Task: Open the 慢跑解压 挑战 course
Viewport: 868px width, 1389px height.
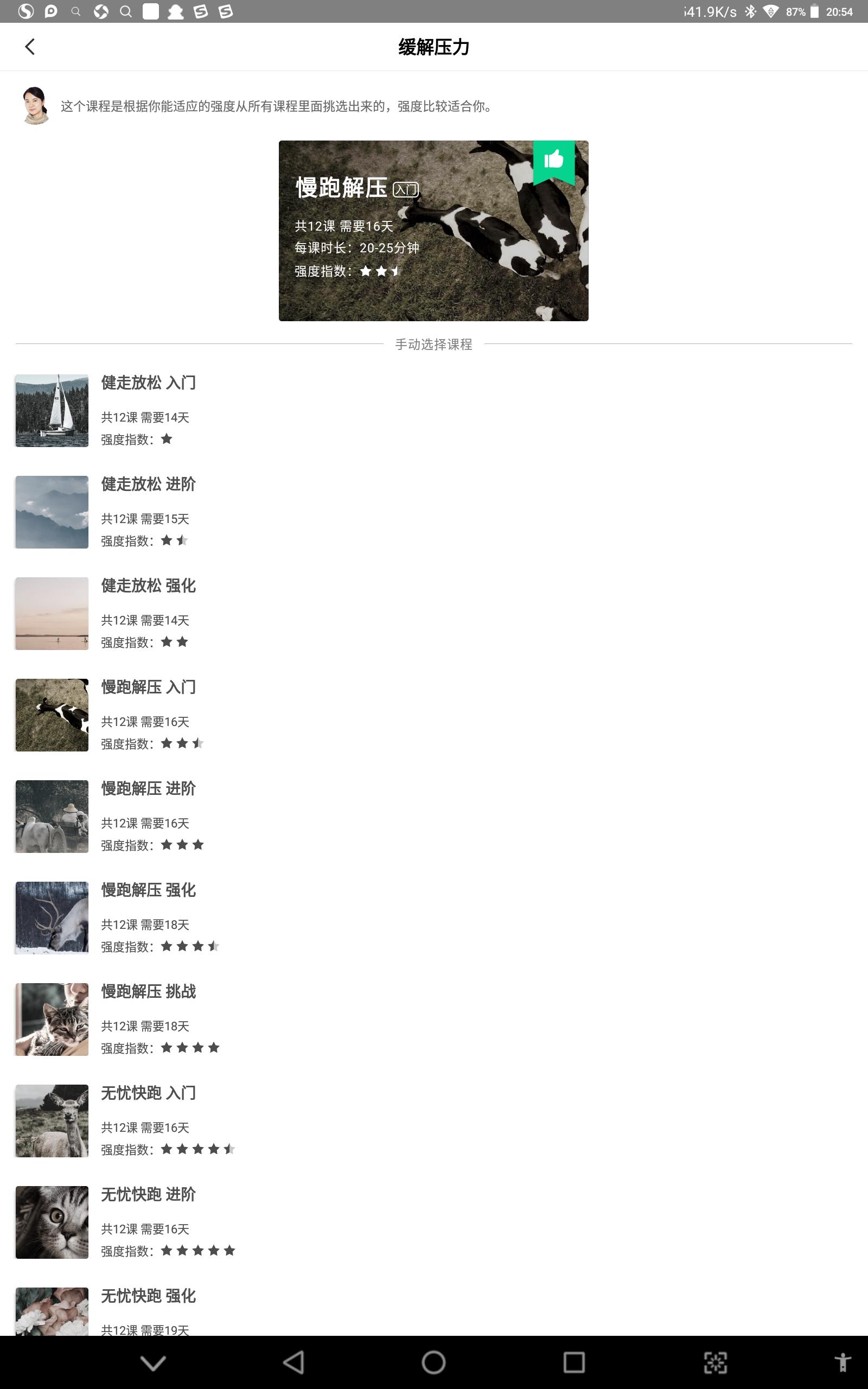Action: click(148, 991)
